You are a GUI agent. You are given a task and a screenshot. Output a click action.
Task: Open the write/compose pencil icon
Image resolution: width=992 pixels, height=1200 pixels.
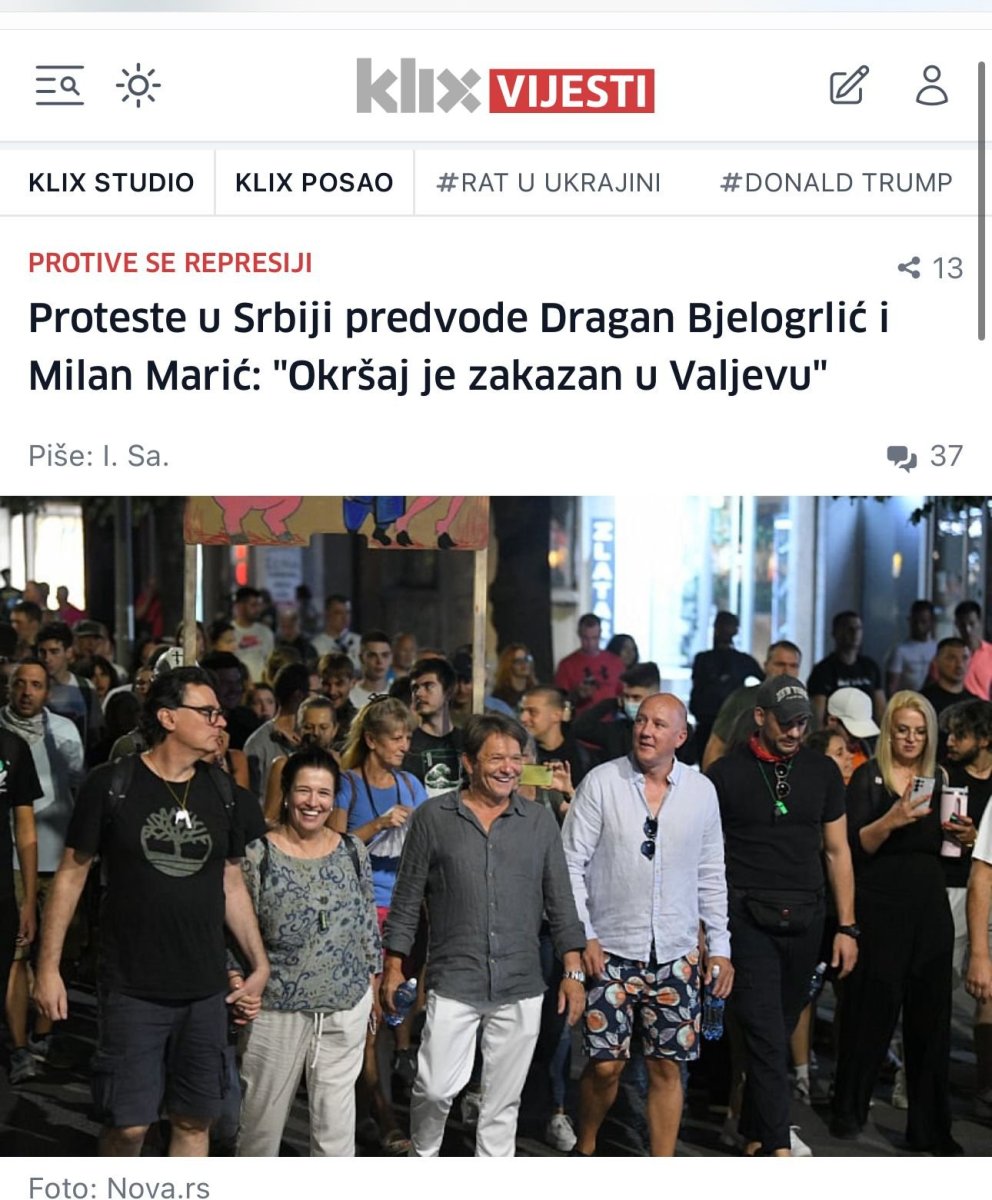point(849,86)
